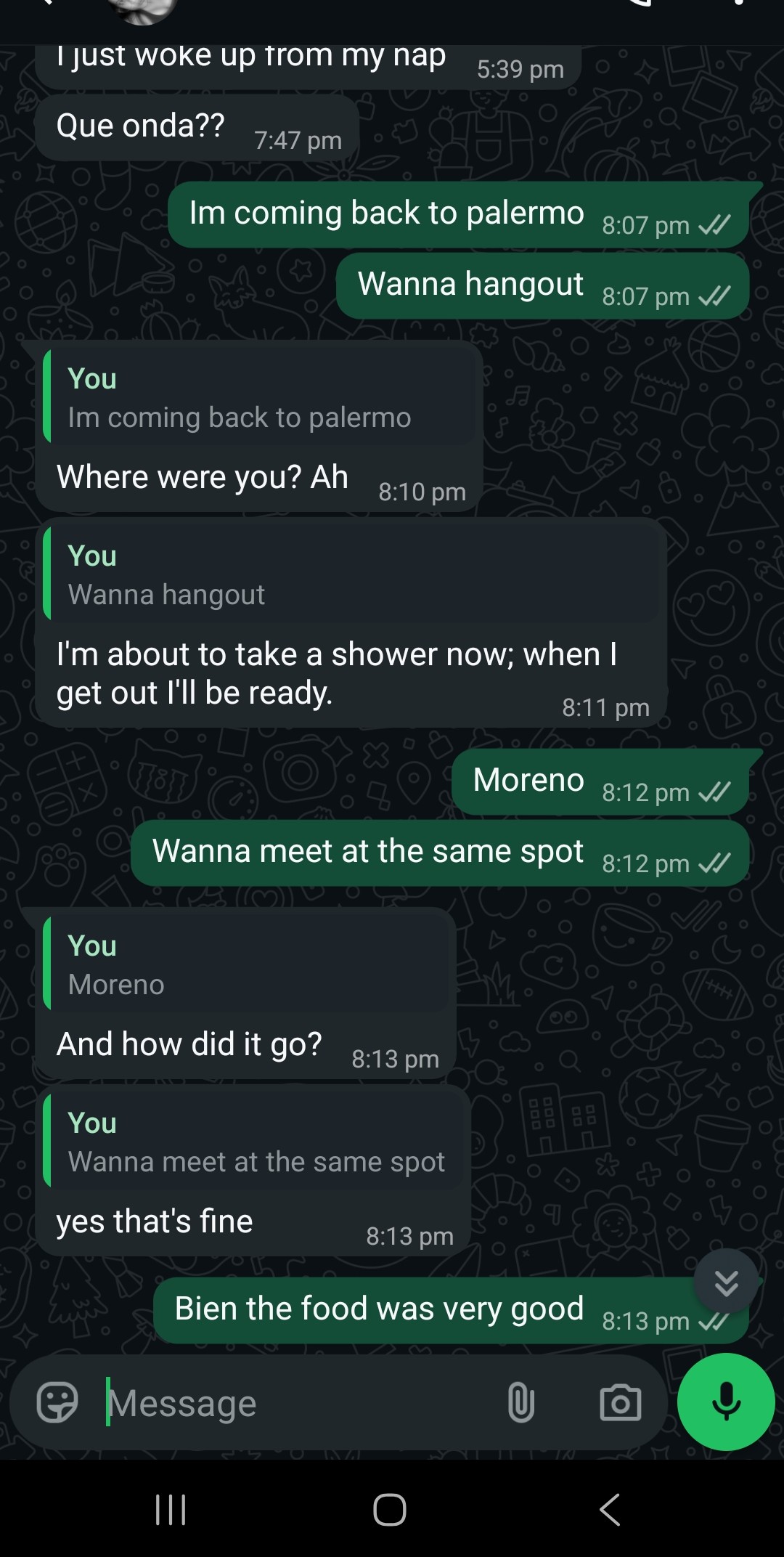
Task: Open the emoji and sticker picker
Action: [57, 1402]
